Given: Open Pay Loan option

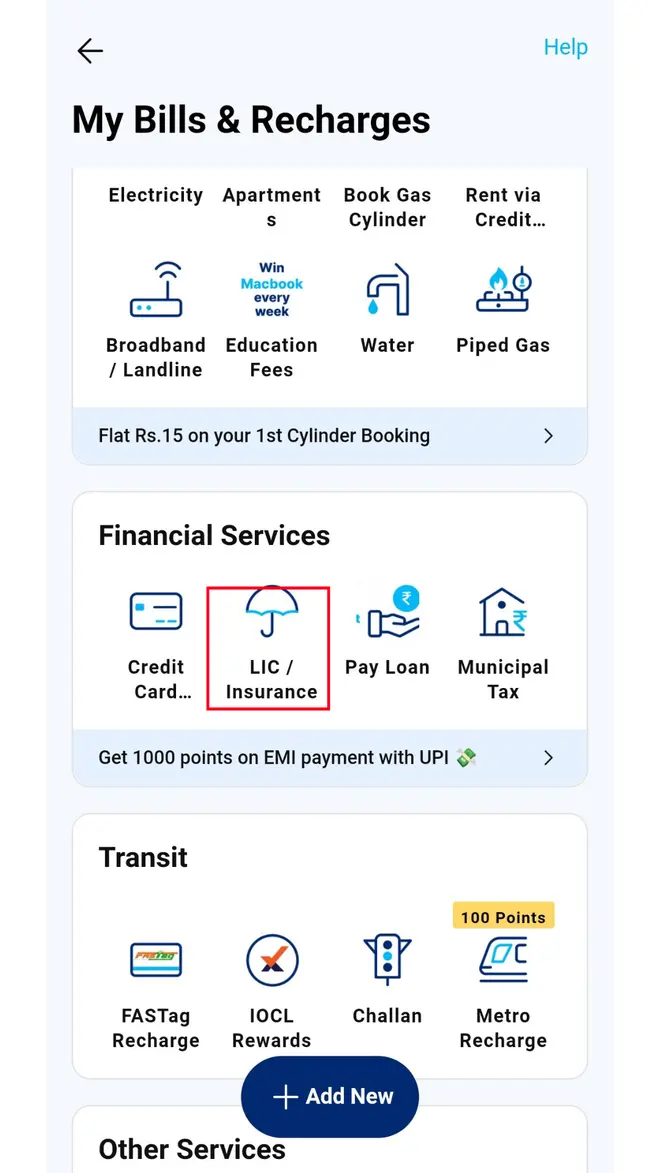Looking at the screenshot, I should pyautogui.click(x=387, y=635).
